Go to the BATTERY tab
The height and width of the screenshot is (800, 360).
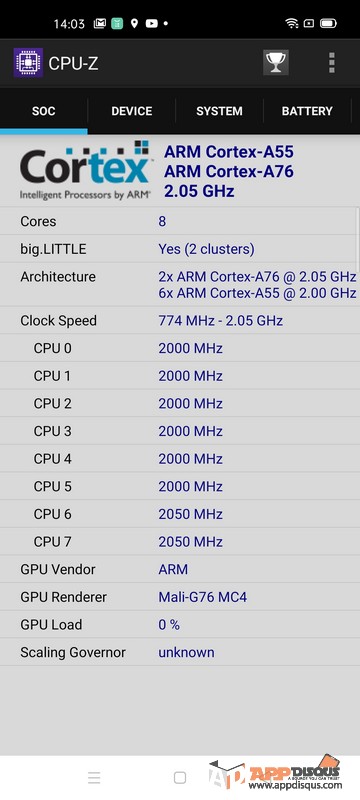pos(307,111)
